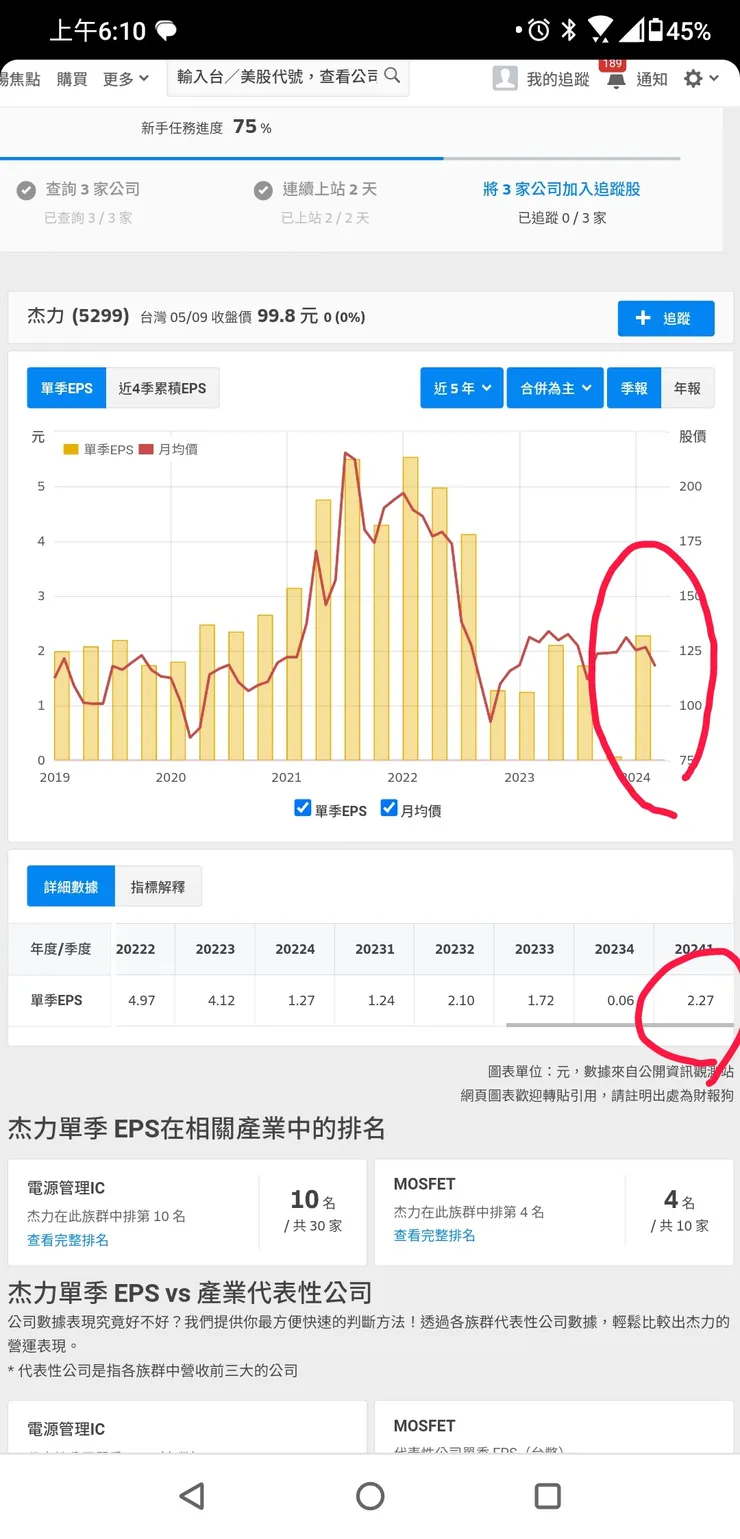This screenshot has height=1539, width=740.
Task: Click the search magnifier icon
Action: click(394, 77)
